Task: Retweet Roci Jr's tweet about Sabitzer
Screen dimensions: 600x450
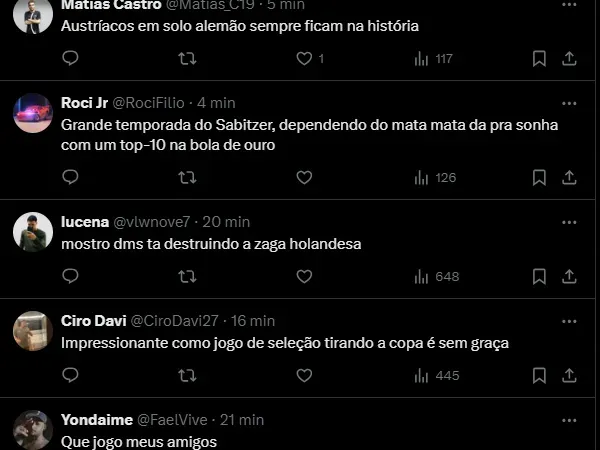Action: (187, 177)
